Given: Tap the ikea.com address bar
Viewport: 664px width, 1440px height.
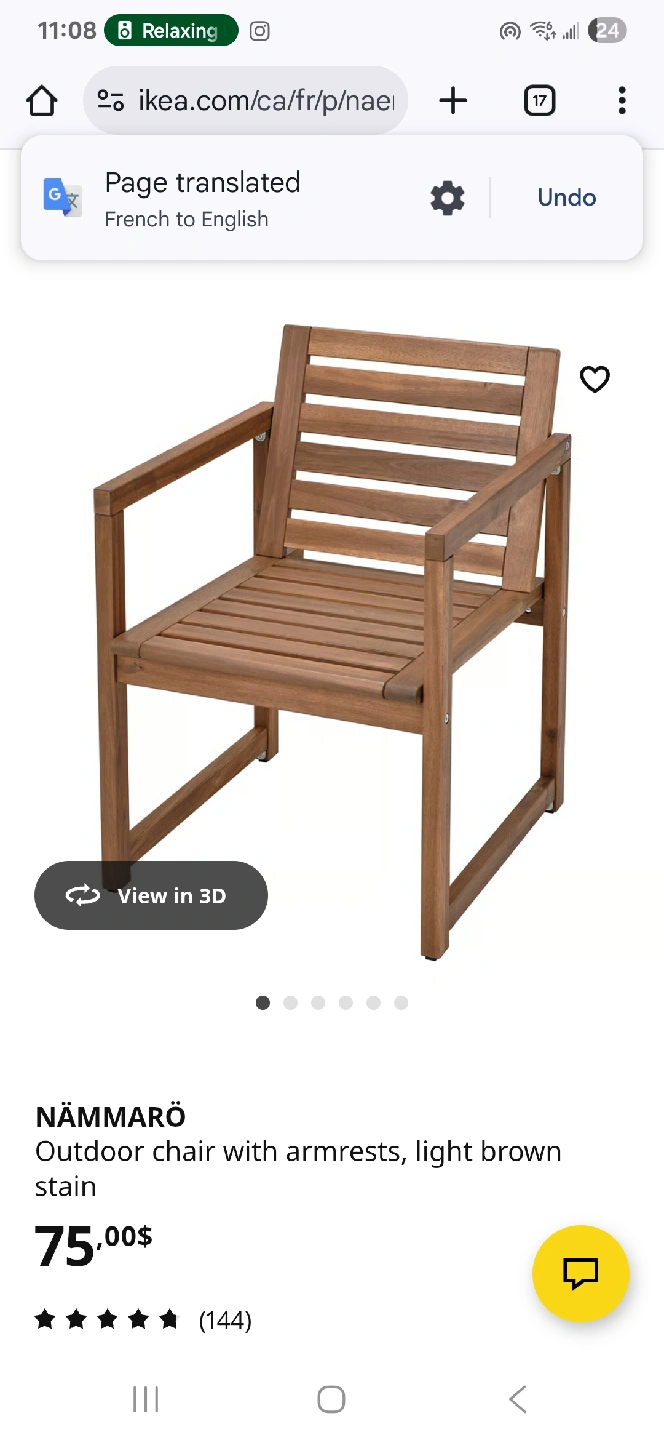Looking at the screenshot, I should 246,100.
